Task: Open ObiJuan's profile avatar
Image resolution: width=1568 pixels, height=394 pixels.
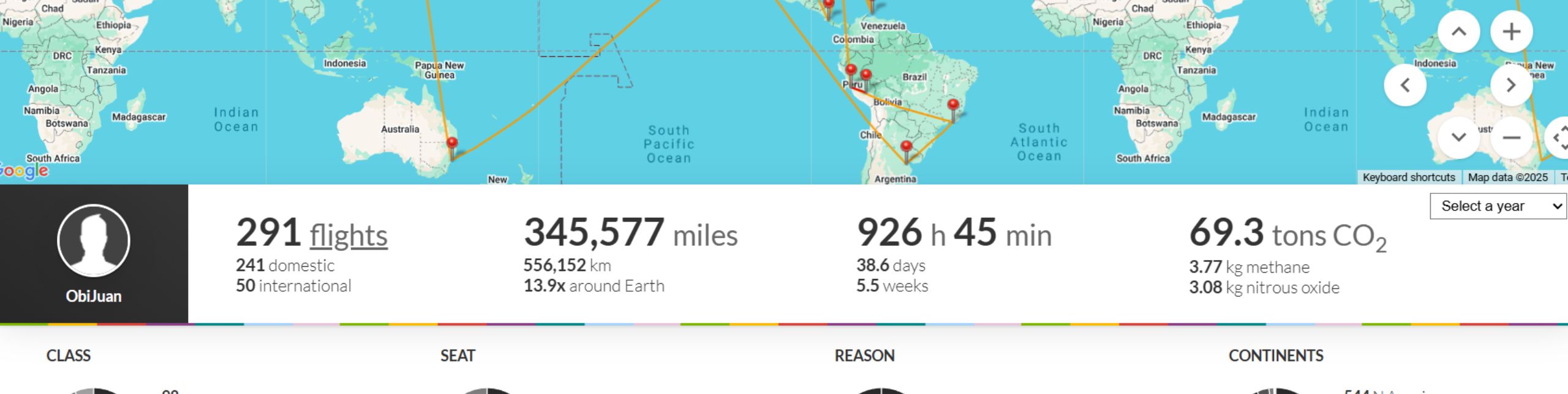Action: 94,240
